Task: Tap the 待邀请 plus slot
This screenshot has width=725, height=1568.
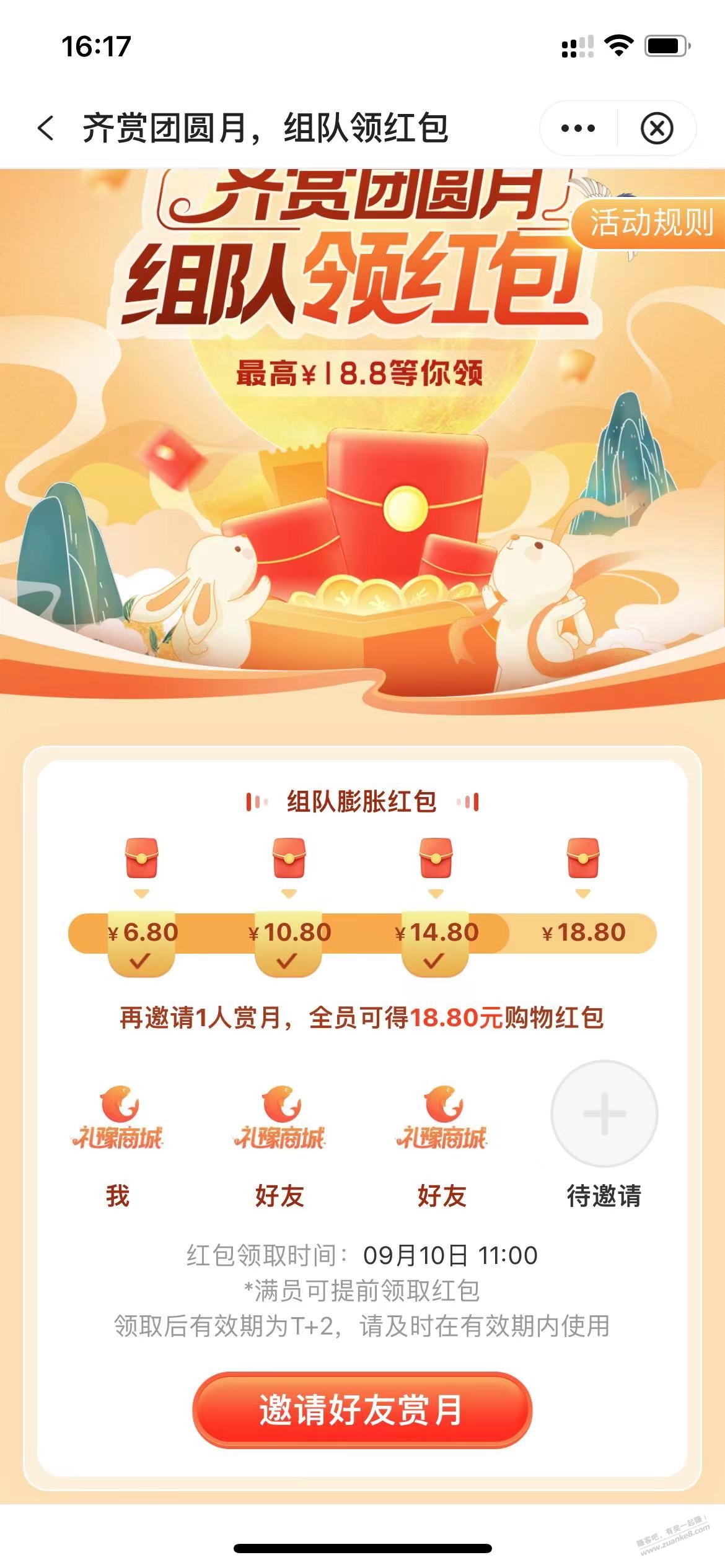Action: pos(604,1114)
